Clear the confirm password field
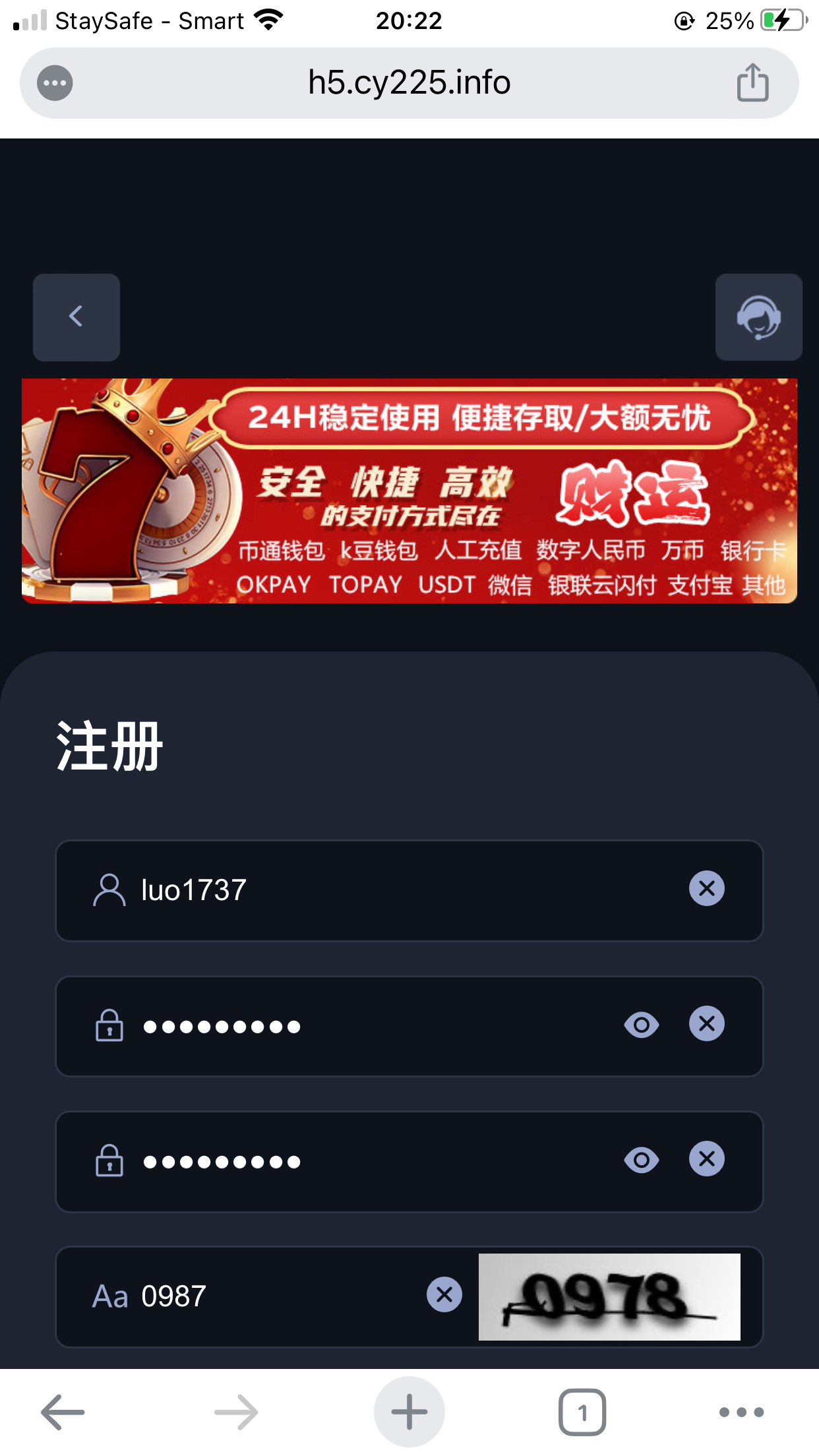The width and height of the screenshot is (819, 1456). (x=706, y=1159)
